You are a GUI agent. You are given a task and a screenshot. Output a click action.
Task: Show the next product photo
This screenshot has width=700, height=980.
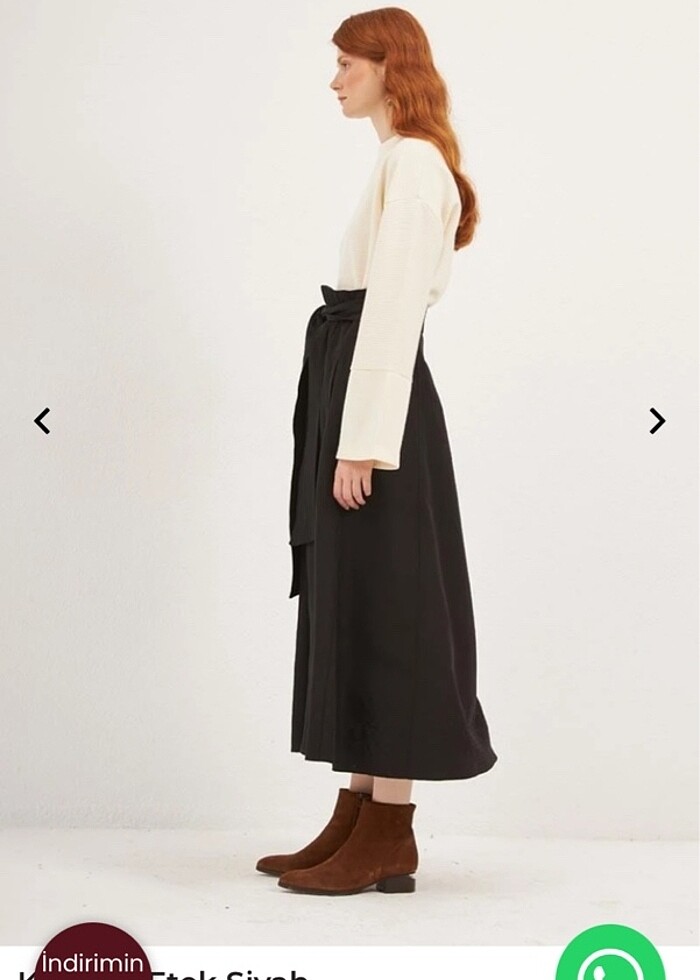pyautogui.click(x=657, y=421)
